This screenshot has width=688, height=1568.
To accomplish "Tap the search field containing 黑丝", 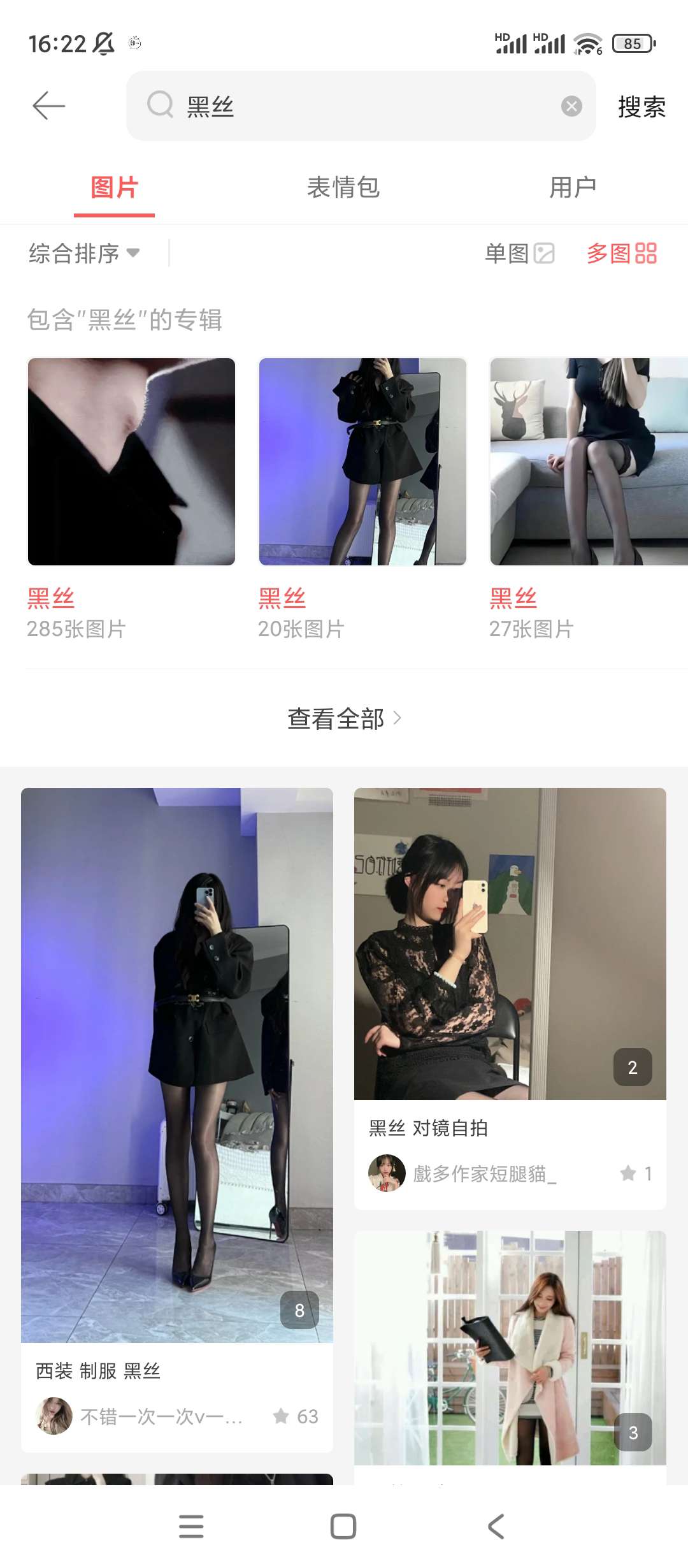I will tap(357, 106).
